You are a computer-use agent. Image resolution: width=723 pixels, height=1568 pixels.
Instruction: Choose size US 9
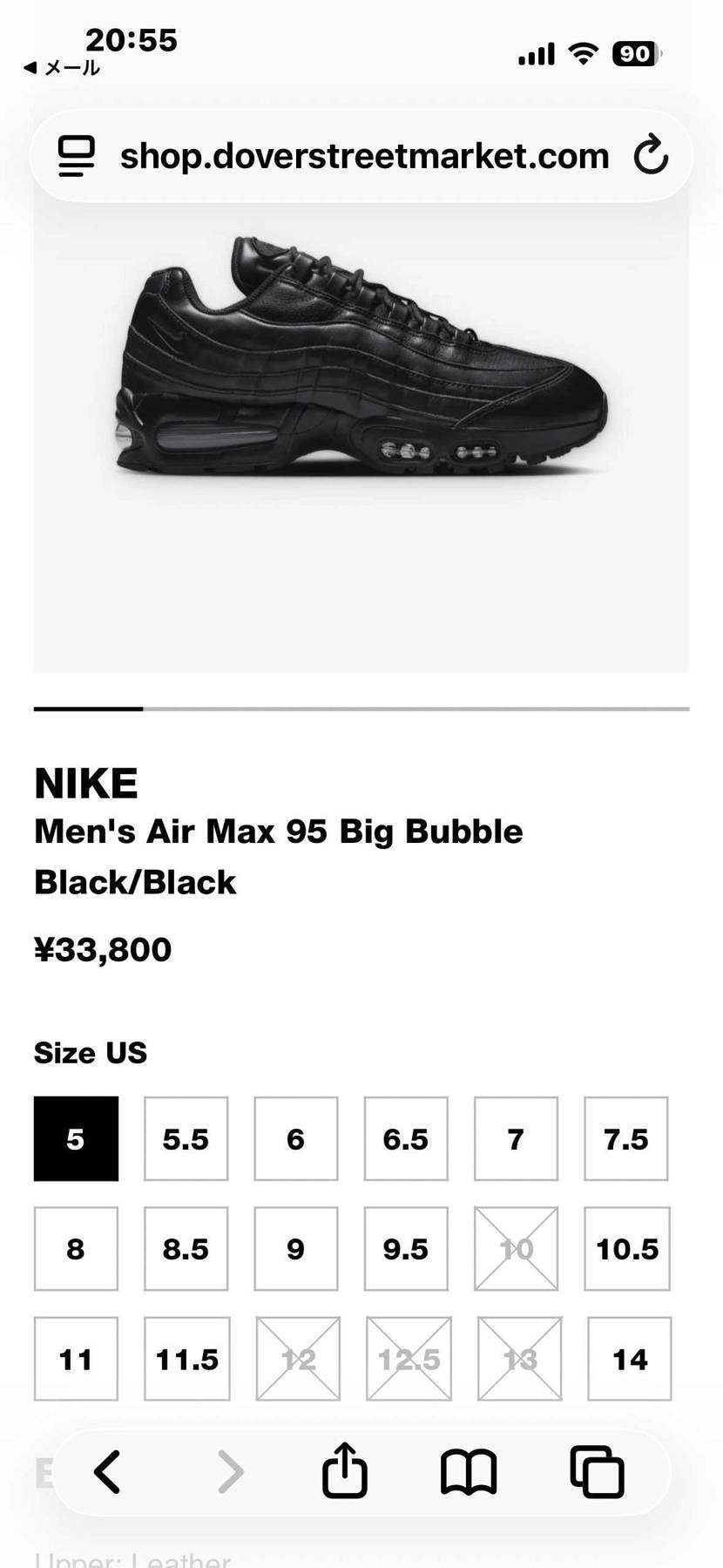(x=296, y=1249)
